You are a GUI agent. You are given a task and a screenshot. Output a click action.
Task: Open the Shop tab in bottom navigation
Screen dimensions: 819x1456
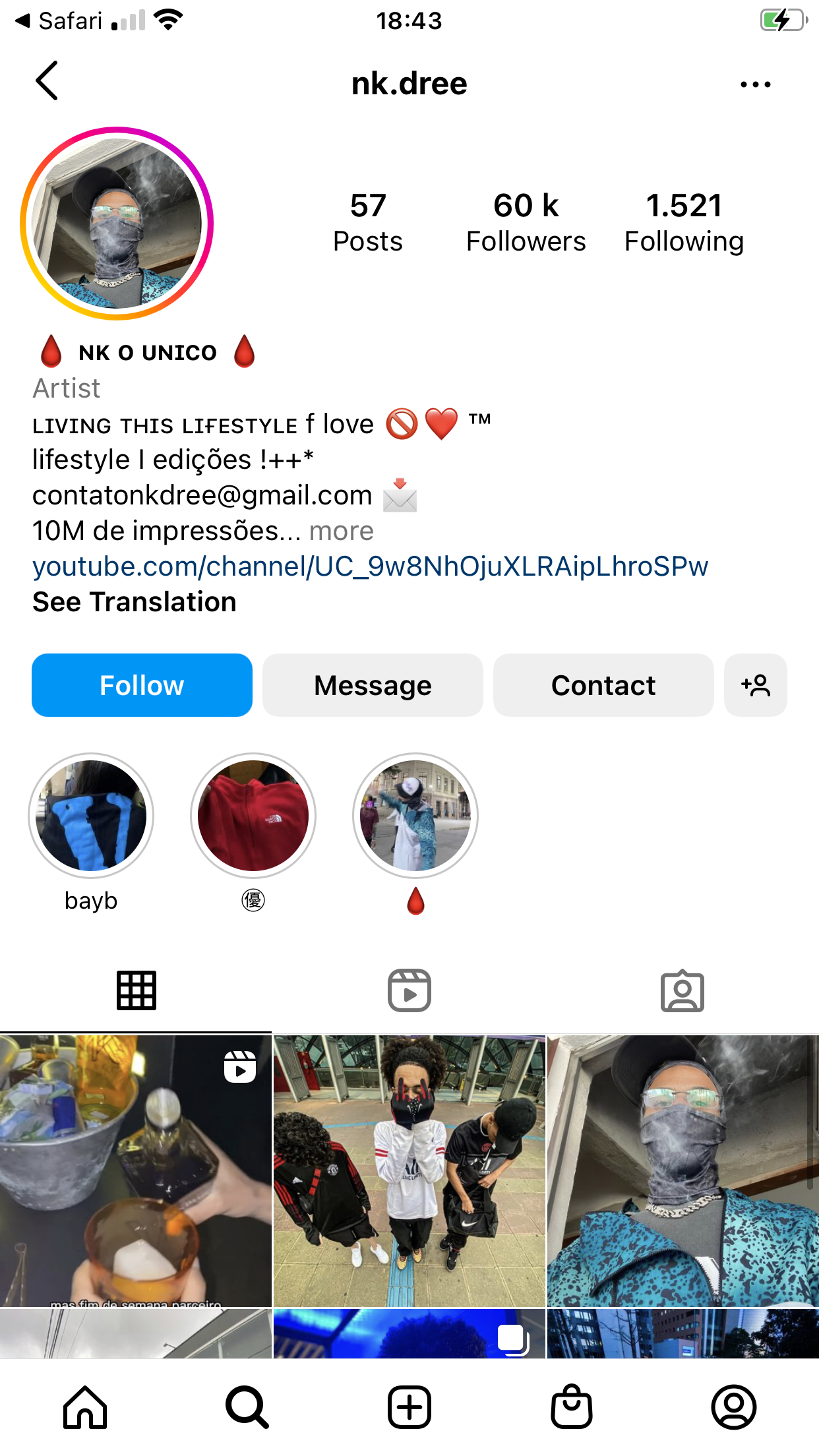(x=572, y=1407)
